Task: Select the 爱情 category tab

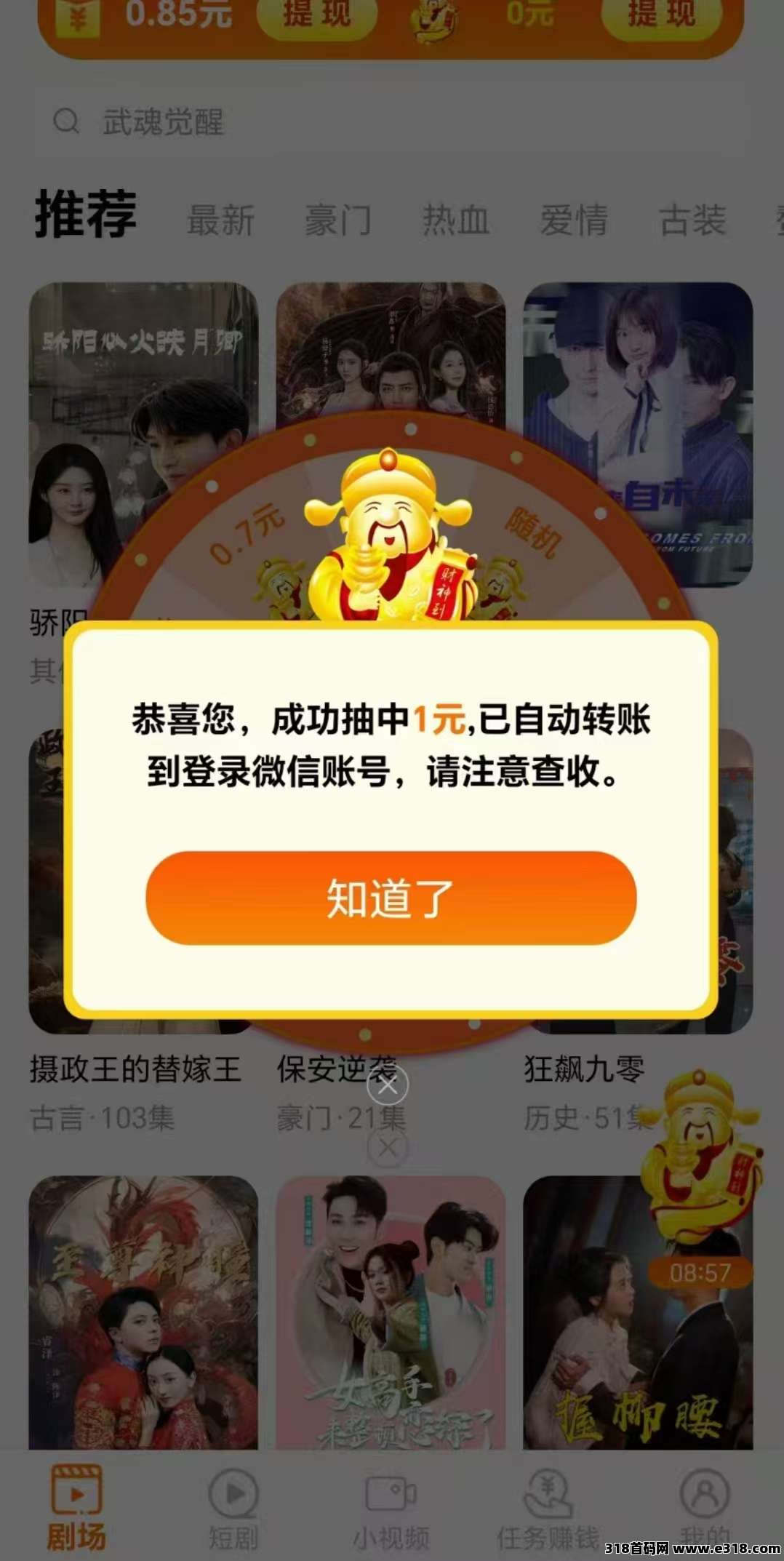Action: pyautogui.click(x=574, y=220)
